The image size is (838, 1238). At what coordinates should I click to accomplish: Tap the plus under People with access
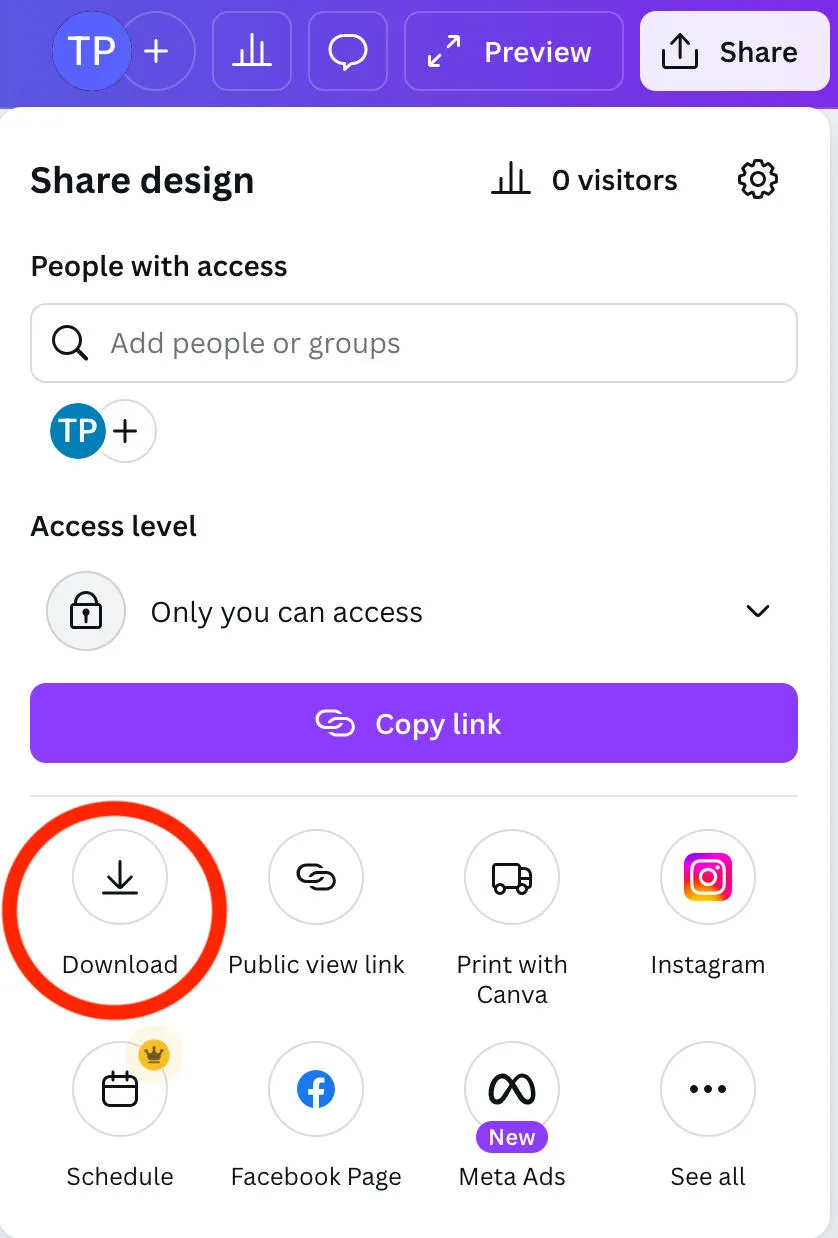(127, 432)
